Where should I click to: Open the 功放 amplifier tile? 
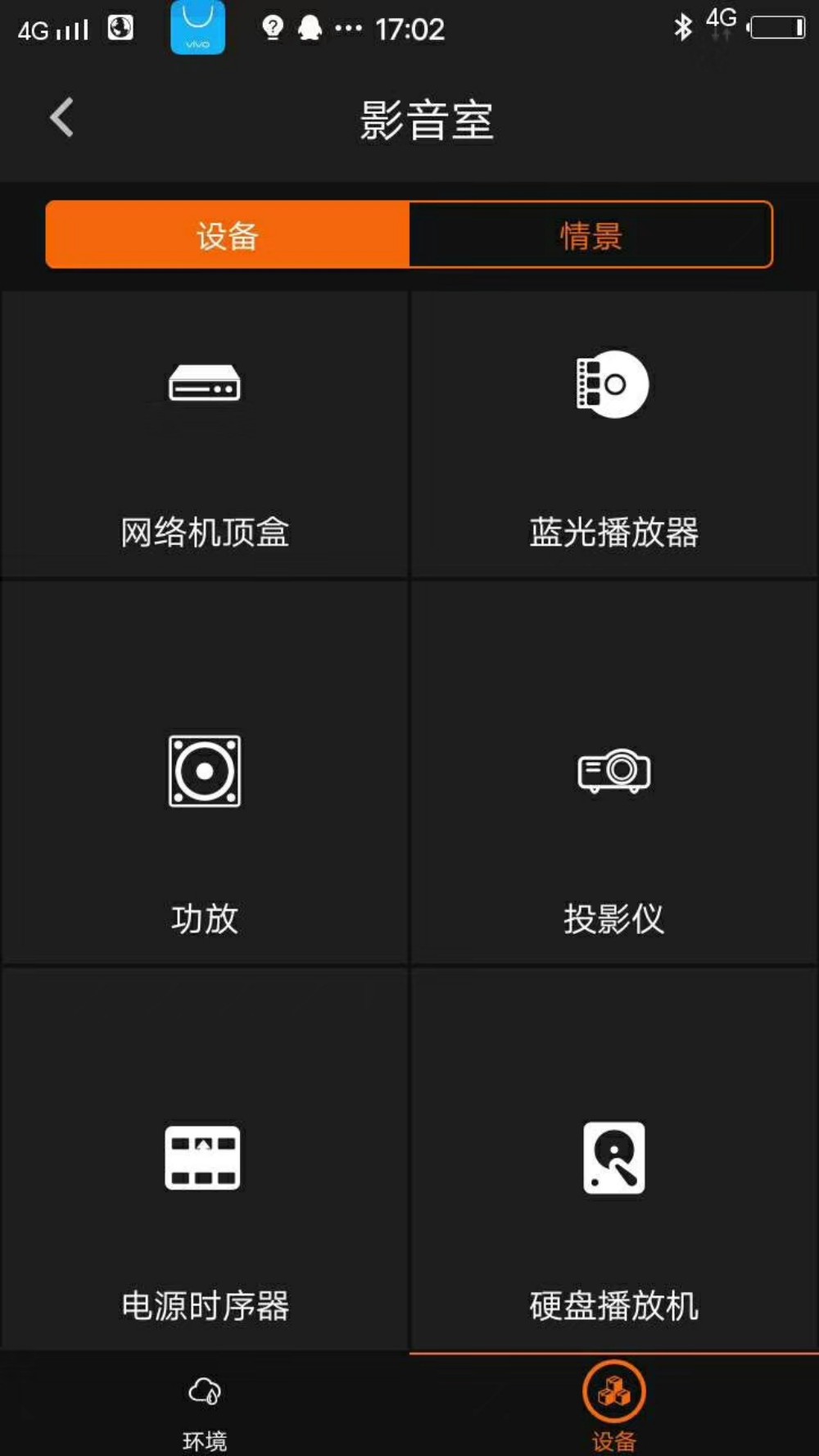pos(204,772)
